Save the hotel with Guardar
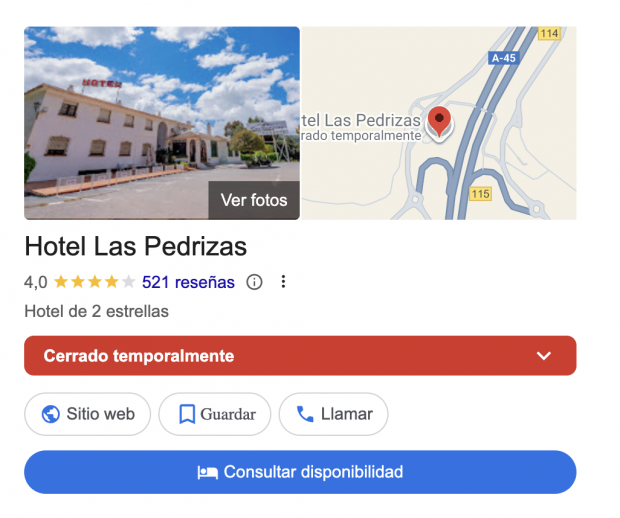620x518 pixels. pyautogui.click(x=215, y=414)
